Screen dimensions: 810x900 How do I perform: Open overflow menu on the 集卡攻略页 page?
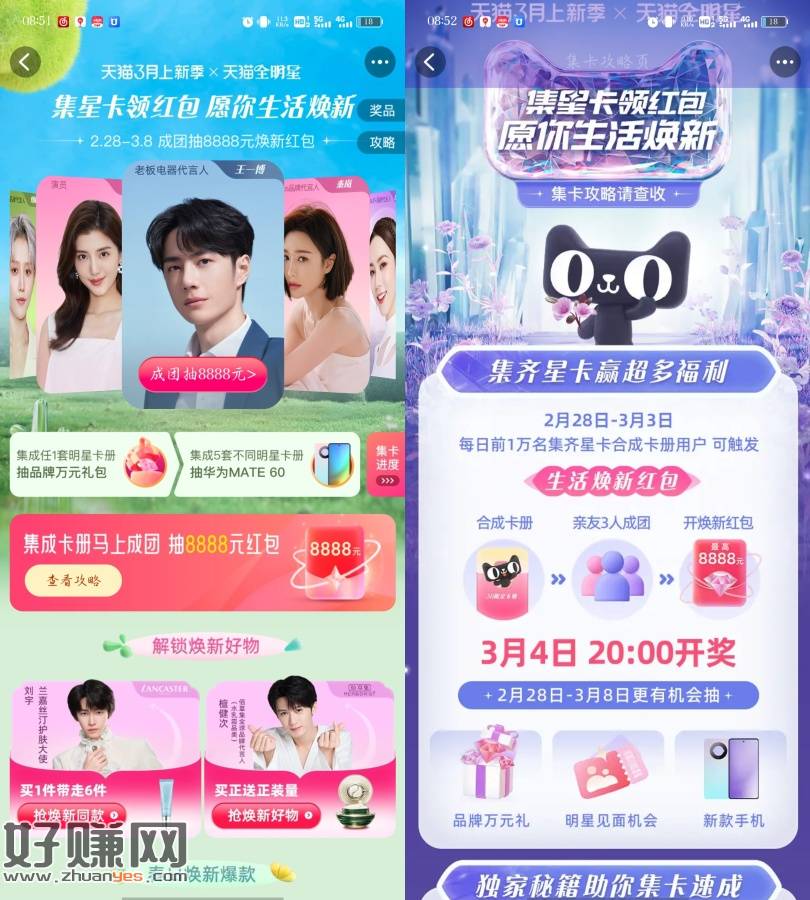pos(785,62)
